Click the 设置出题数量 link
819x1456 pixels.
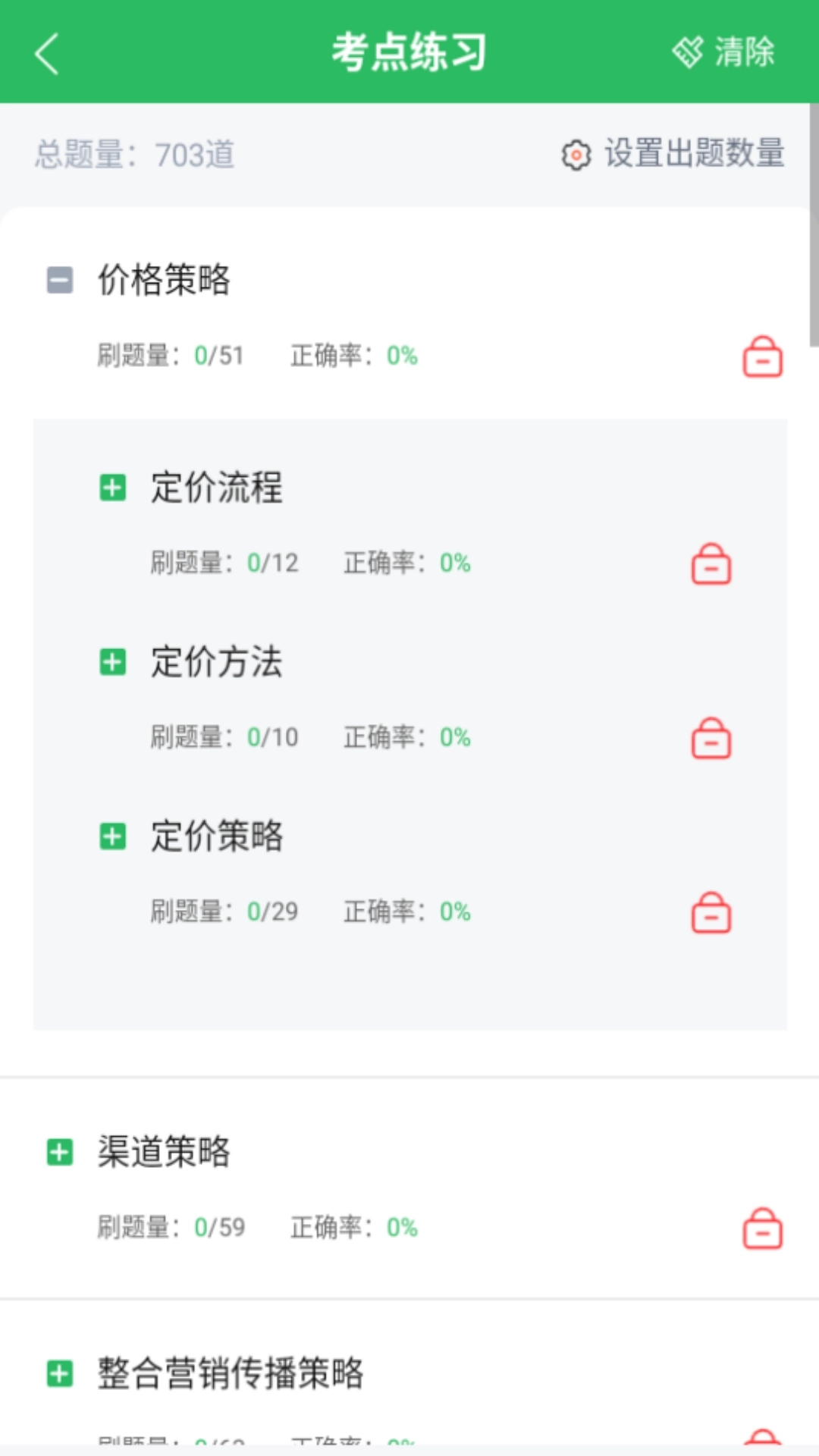[694, 154]
